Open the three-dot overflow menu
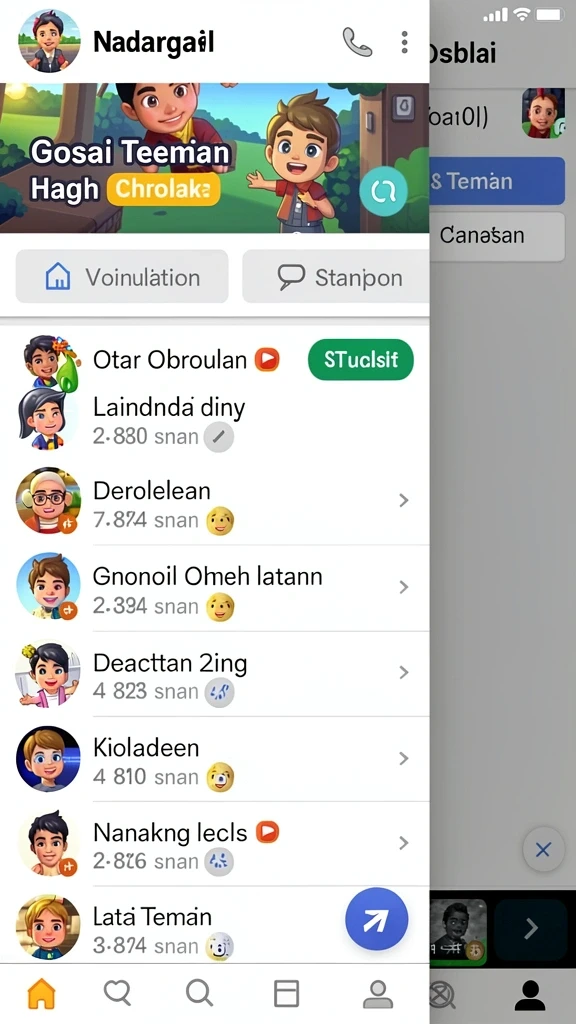Viewport: 576px width, 1024px height. point(405,42)
